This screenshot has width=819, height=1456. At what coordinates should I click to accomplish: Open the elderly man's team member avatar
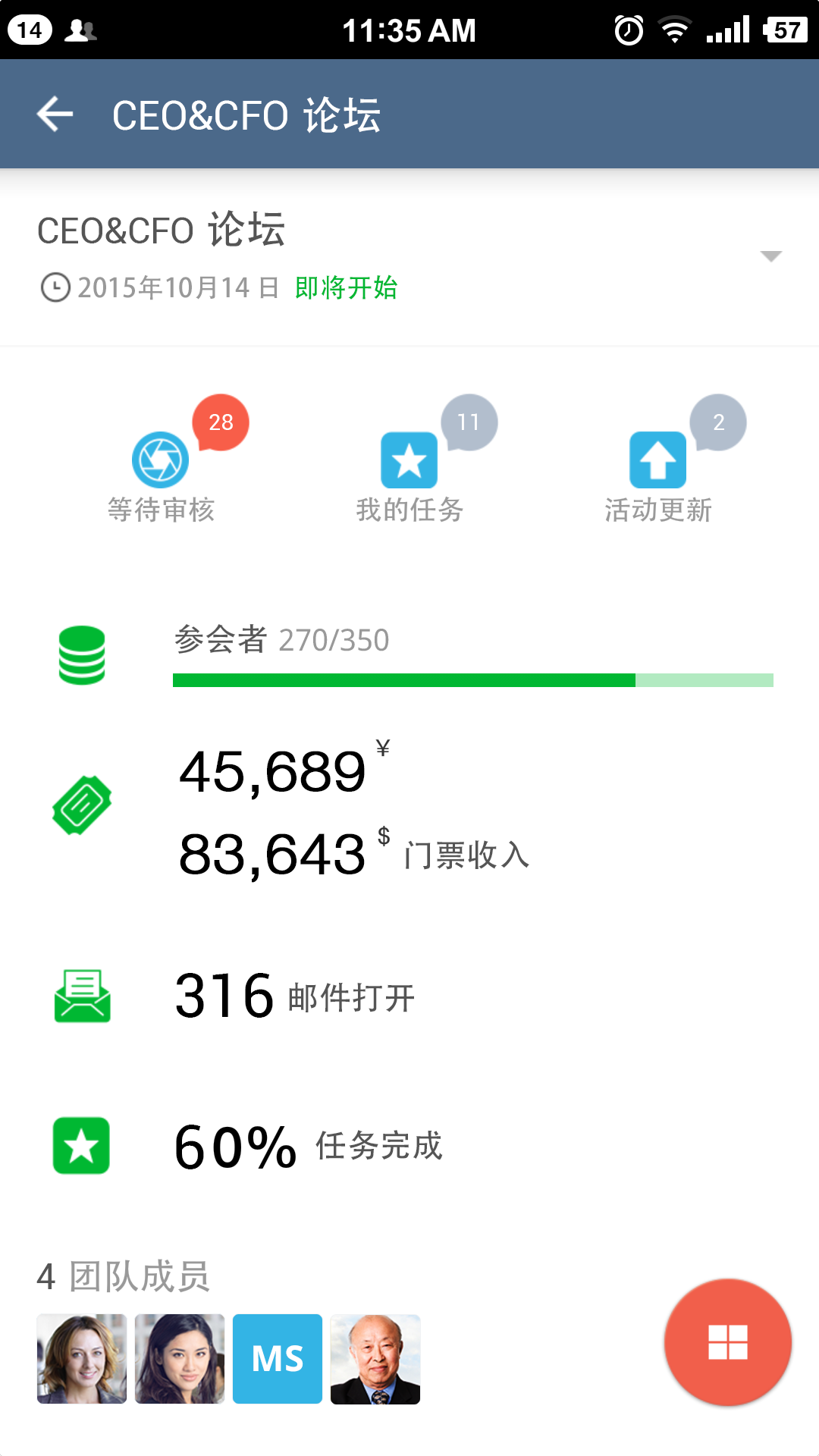coord(375,1359)
